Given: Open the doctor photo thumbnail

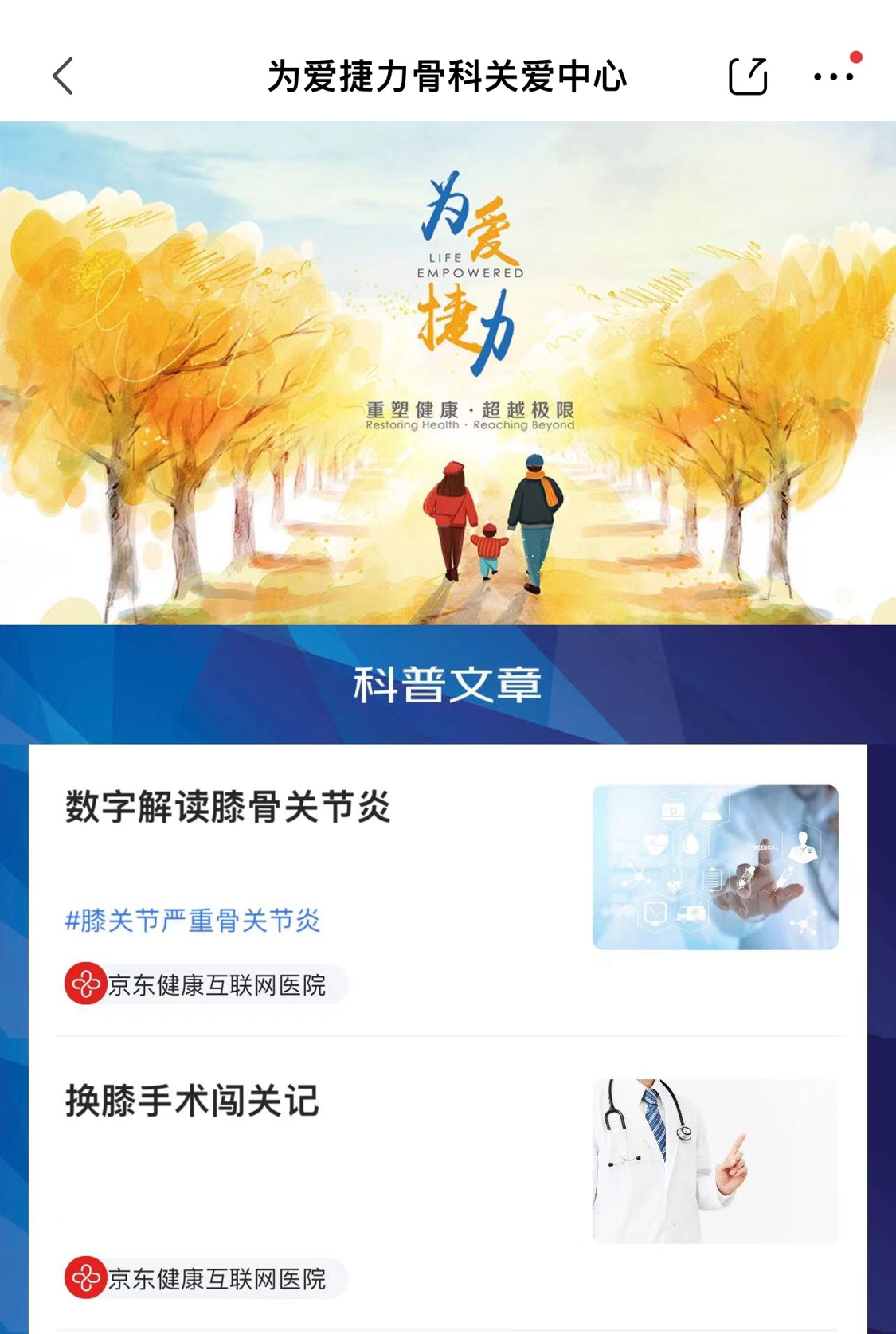Looking at the screenshot, I should click(x=714, y=1160).
